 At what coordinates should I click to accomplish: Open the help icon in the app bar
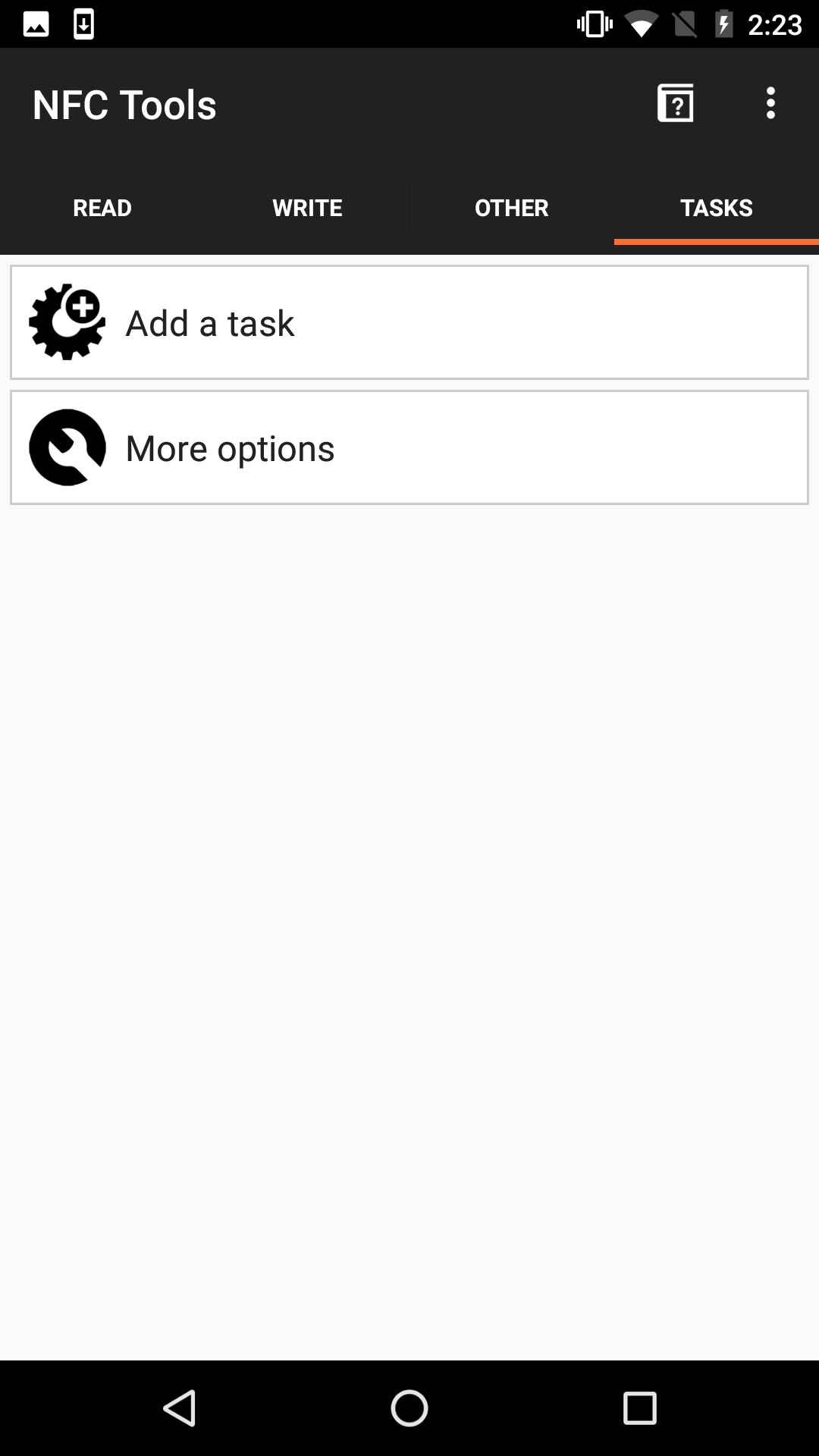tap(675, 103)
